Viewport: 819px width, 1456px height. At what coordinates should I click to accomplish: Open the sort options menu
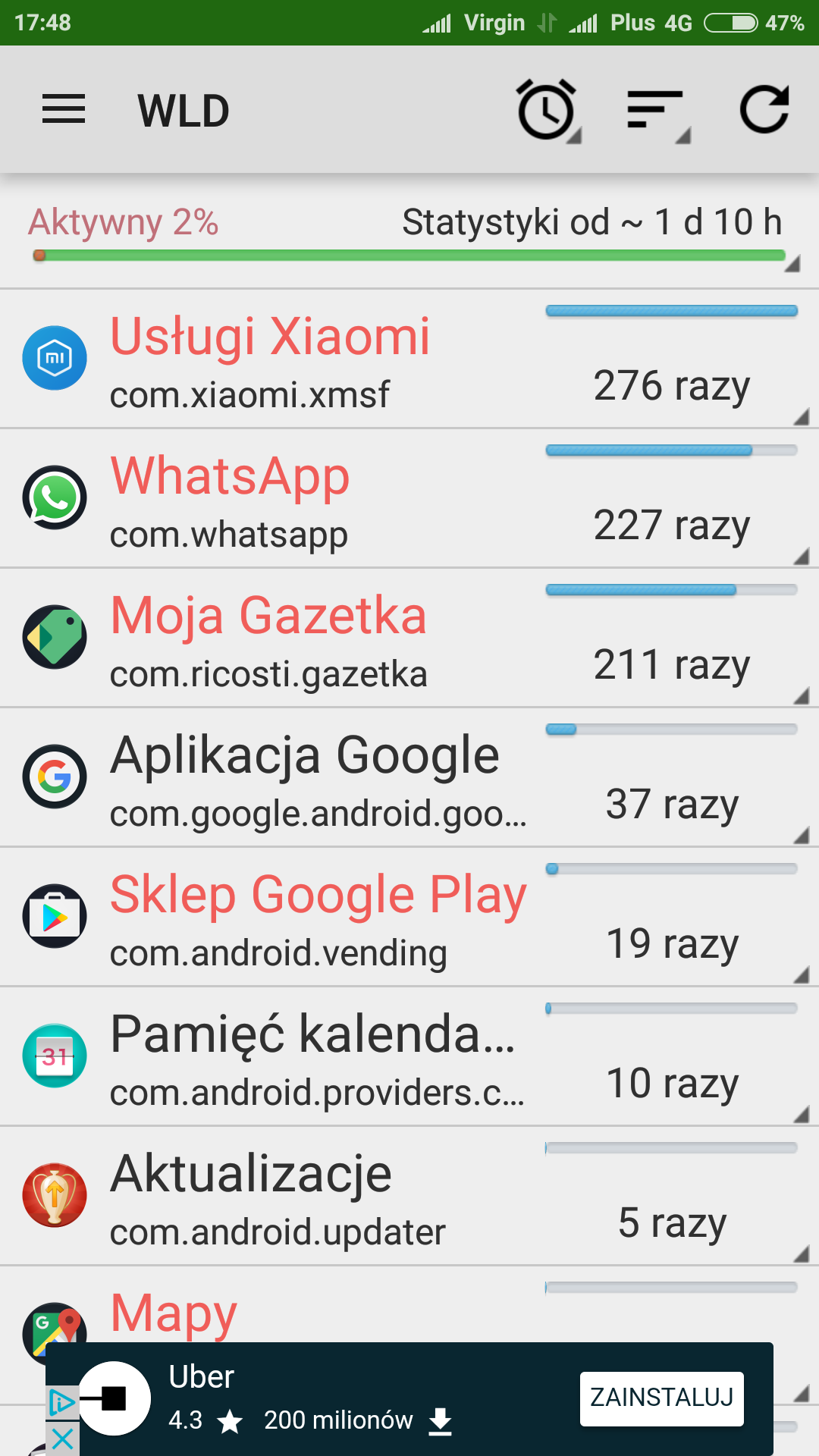click(x=656, y=111)
